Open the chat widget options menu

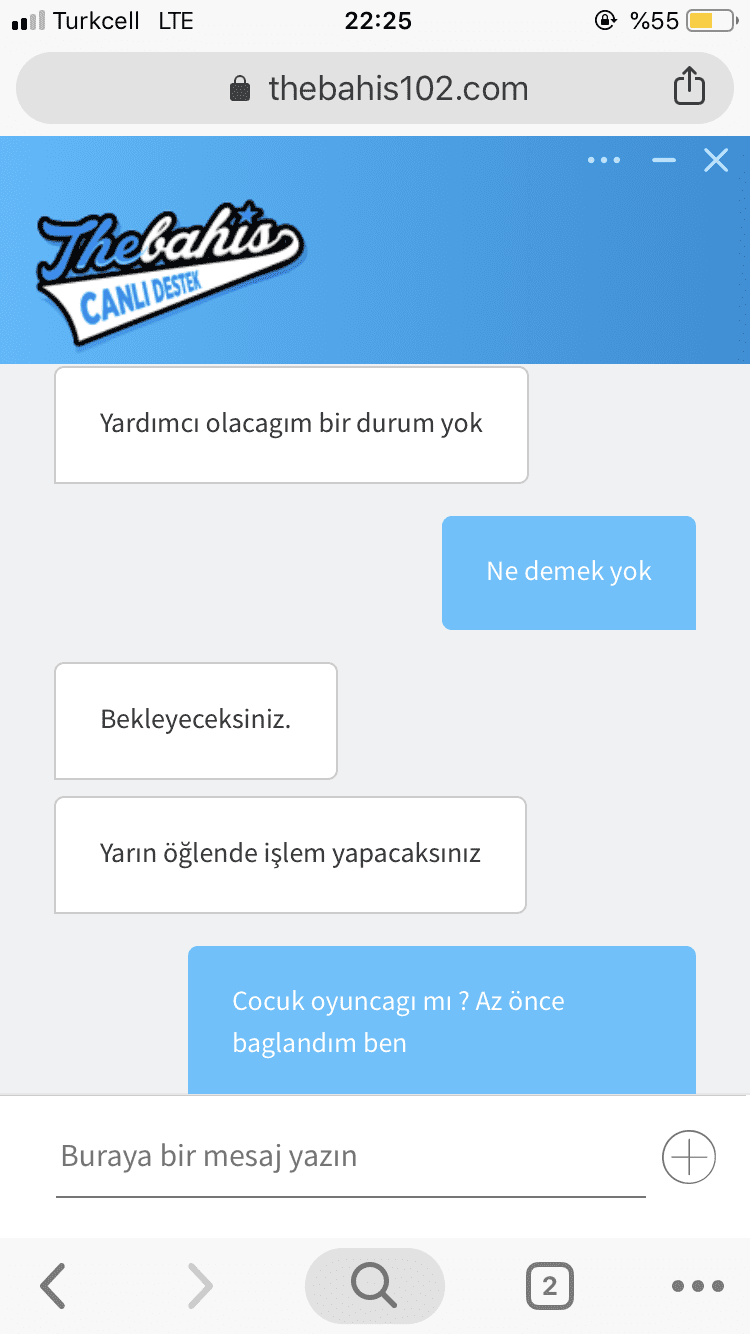[x=604, y=160]
